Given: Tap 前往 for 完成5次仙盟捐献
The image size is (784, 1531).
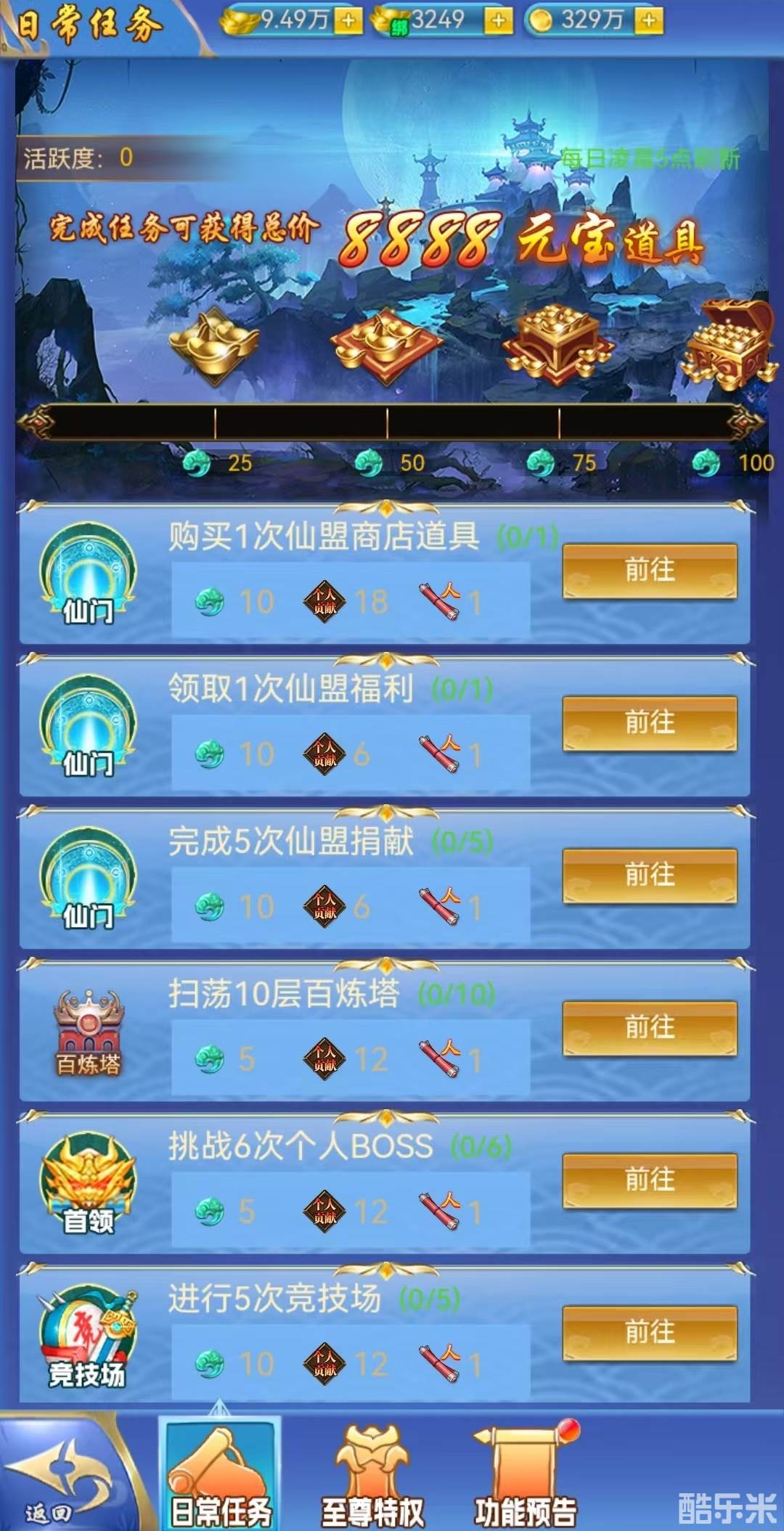Looking at the screenshot, I should (650, 875).
